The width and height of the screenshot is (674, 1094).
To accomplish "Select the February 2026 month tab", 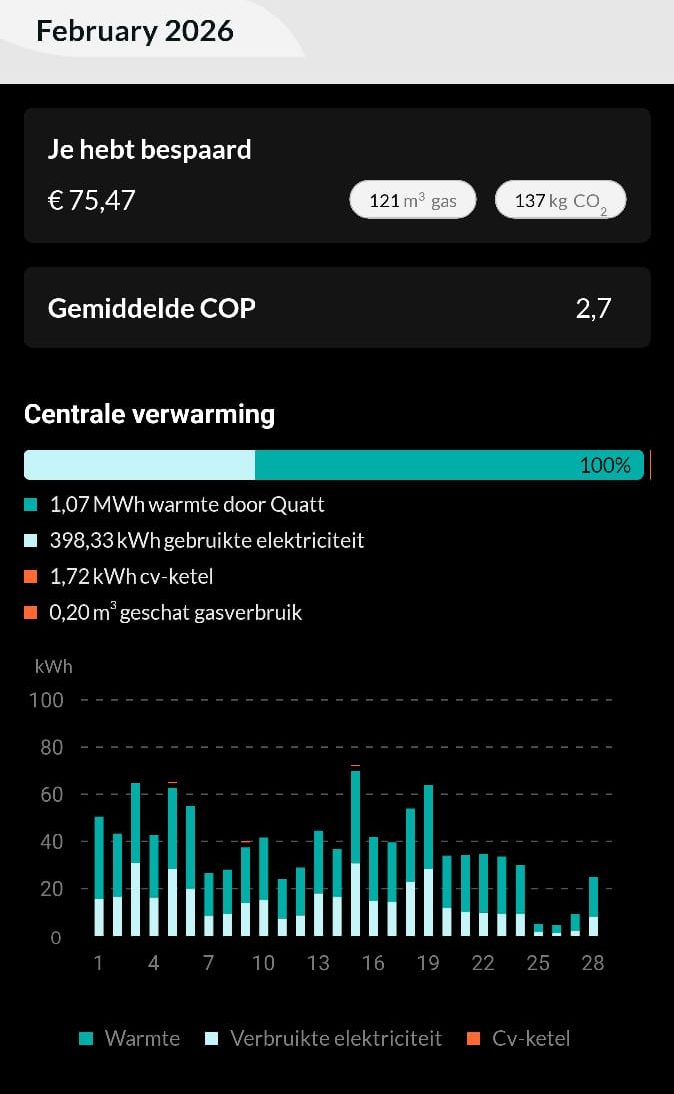I will (135, 31).
